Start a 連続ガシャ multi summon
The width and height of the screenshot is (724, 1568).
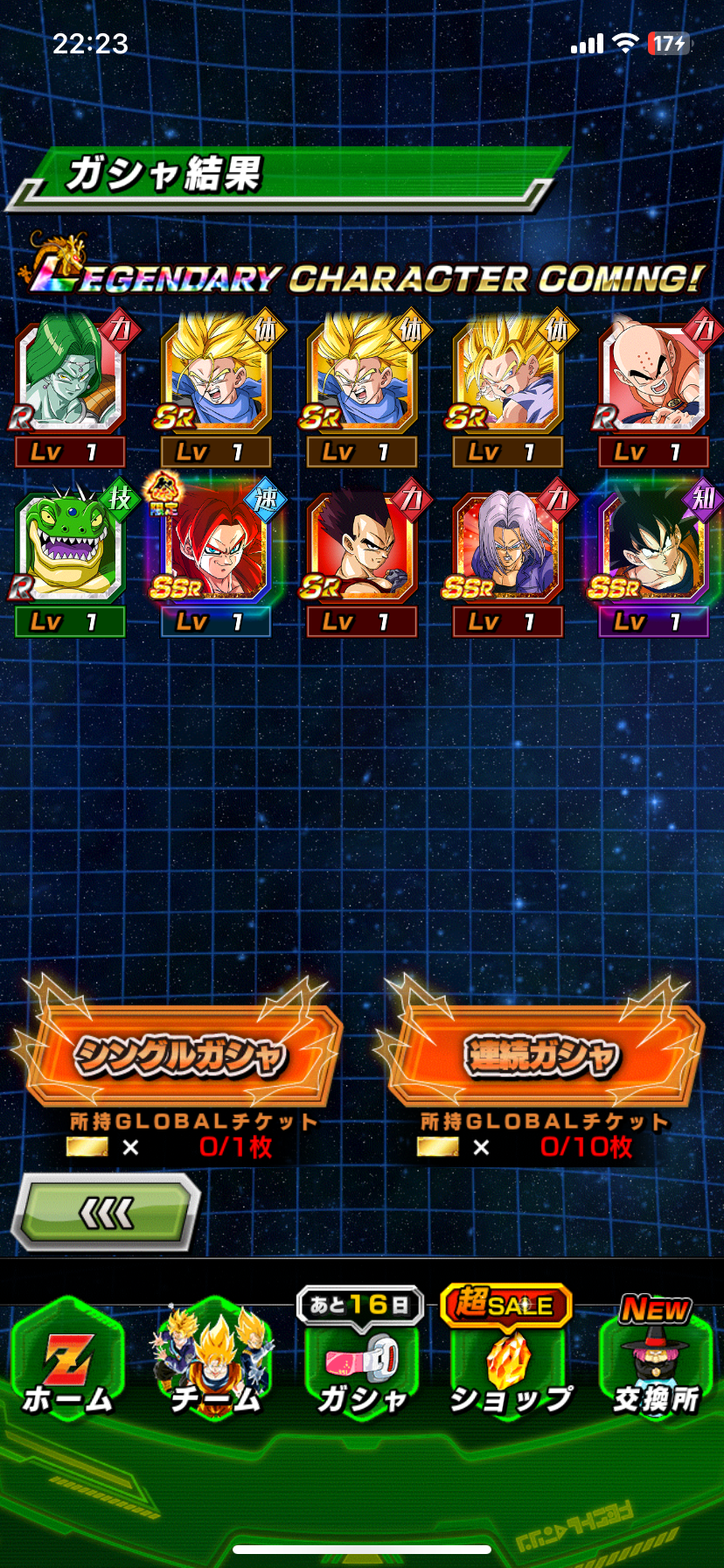tap(541, 1054)
